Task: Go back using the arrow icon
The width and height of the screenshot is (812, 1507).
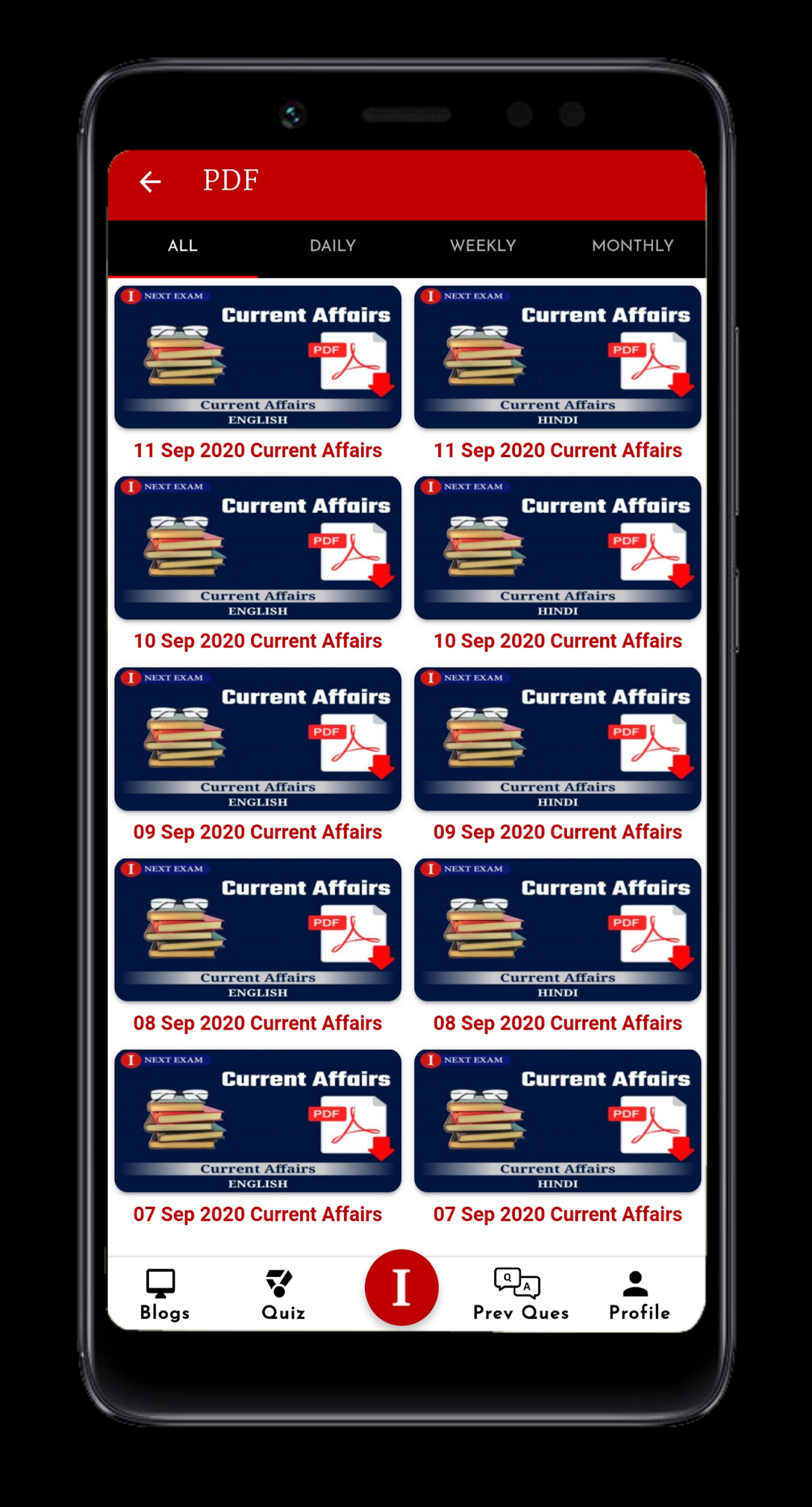Action: coord(150,181)
